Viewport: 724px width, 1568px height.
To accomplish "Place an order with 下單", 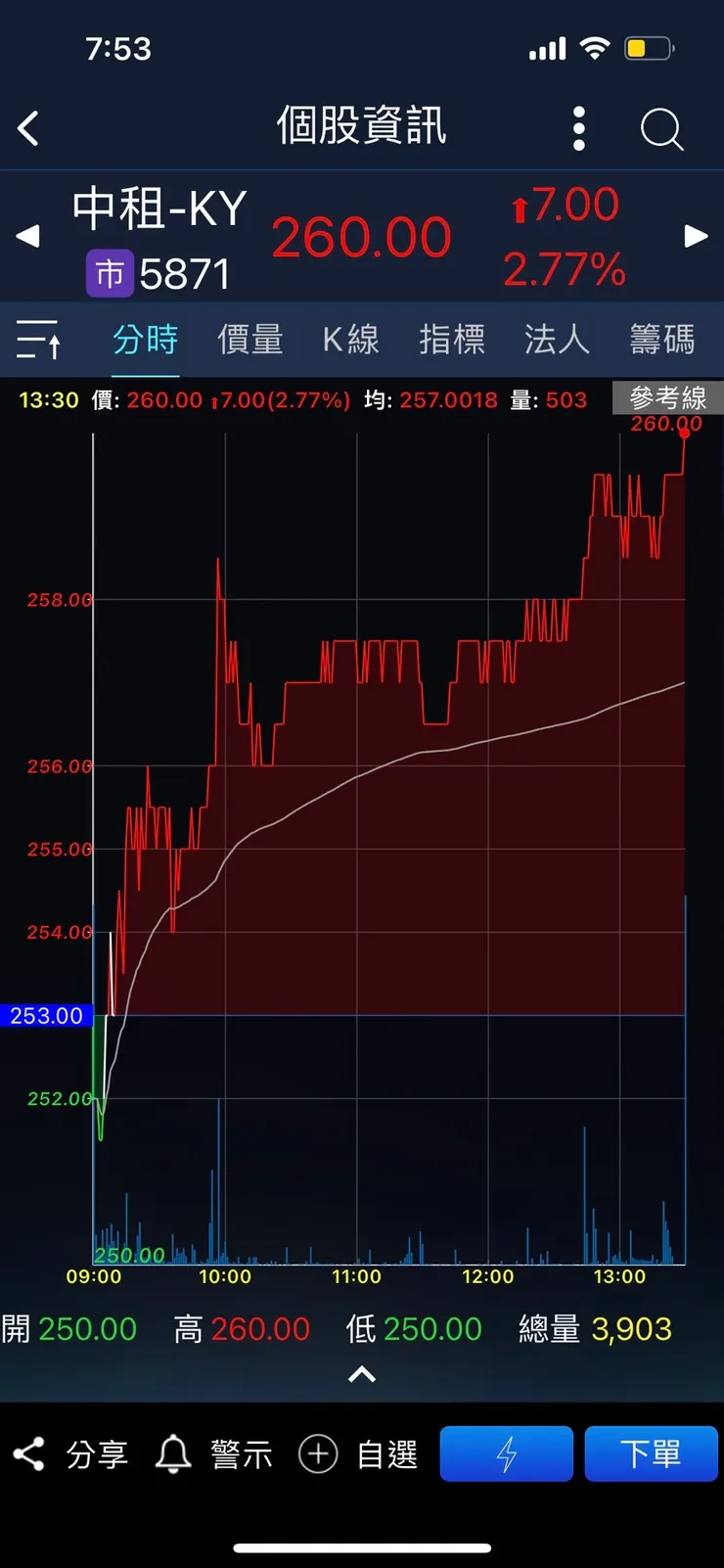I will coord(651,1454).
